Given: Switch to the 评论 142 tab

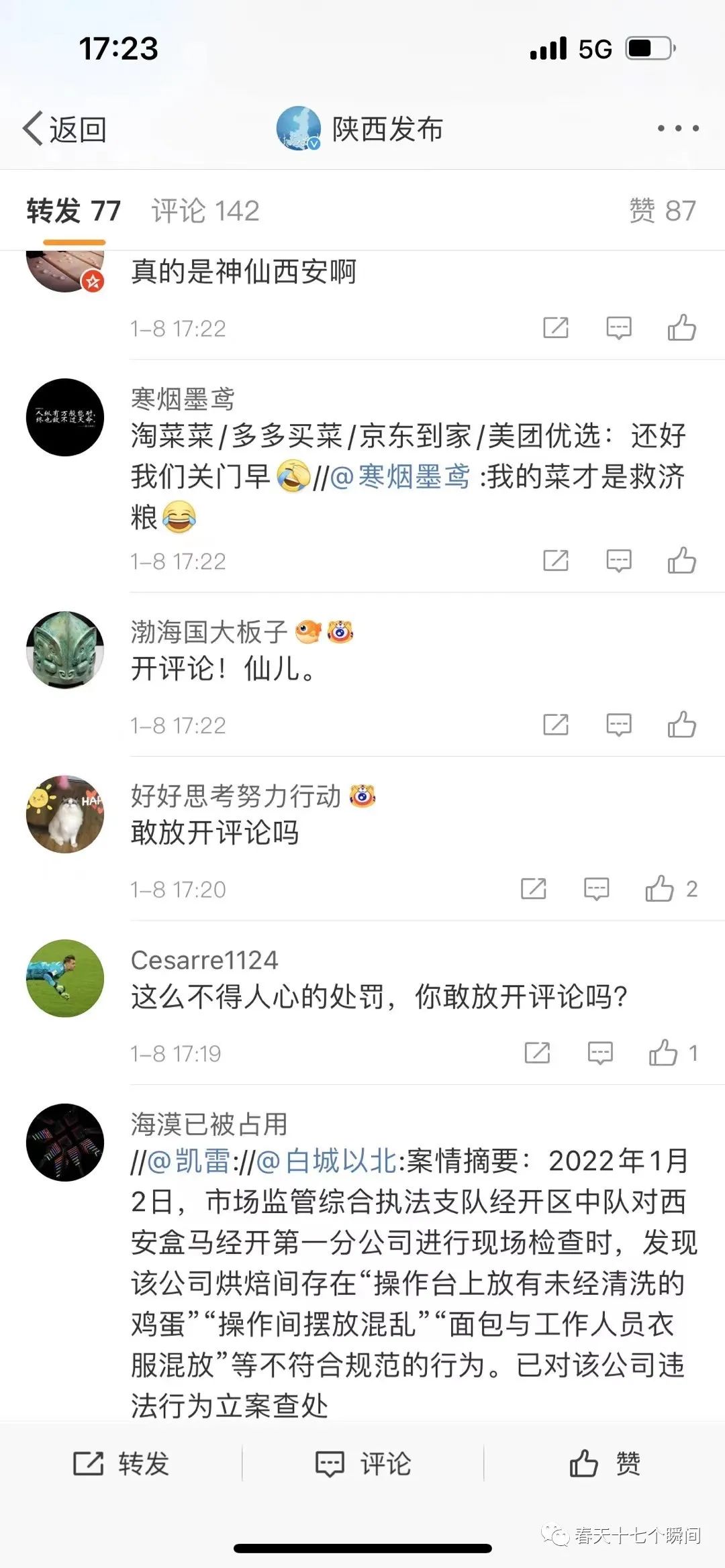Looking at the screenshot, I should (205, 211).
